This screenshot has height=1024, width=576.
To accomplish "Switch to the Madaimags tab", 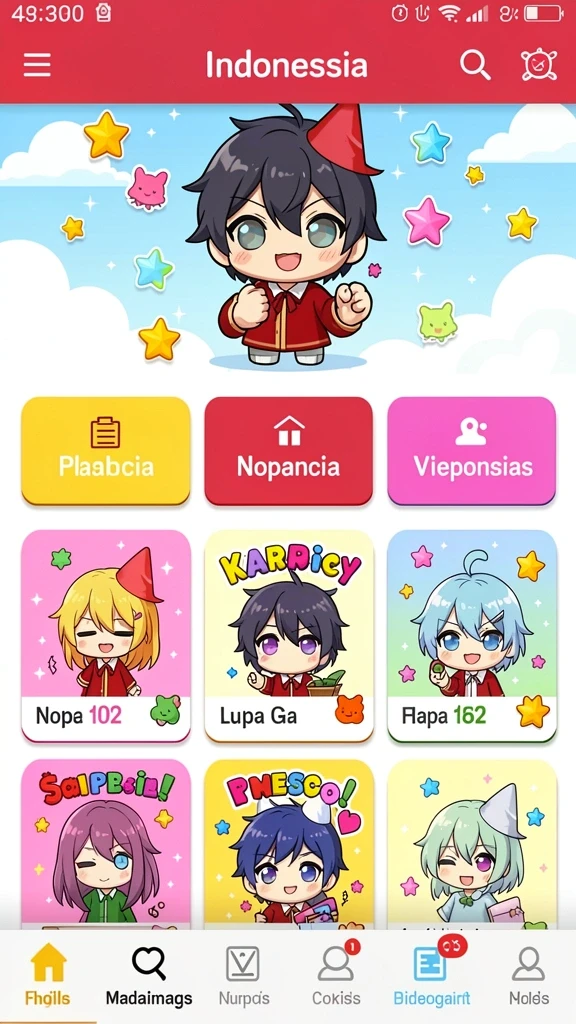I will pos(149,976).
